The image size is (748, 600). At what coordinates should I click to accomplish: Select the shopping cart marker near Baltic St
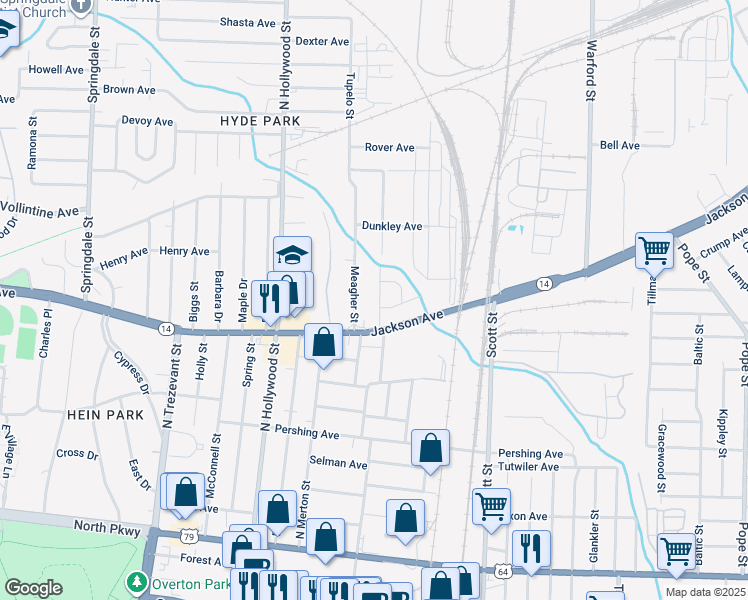click(x=676, y=551)
